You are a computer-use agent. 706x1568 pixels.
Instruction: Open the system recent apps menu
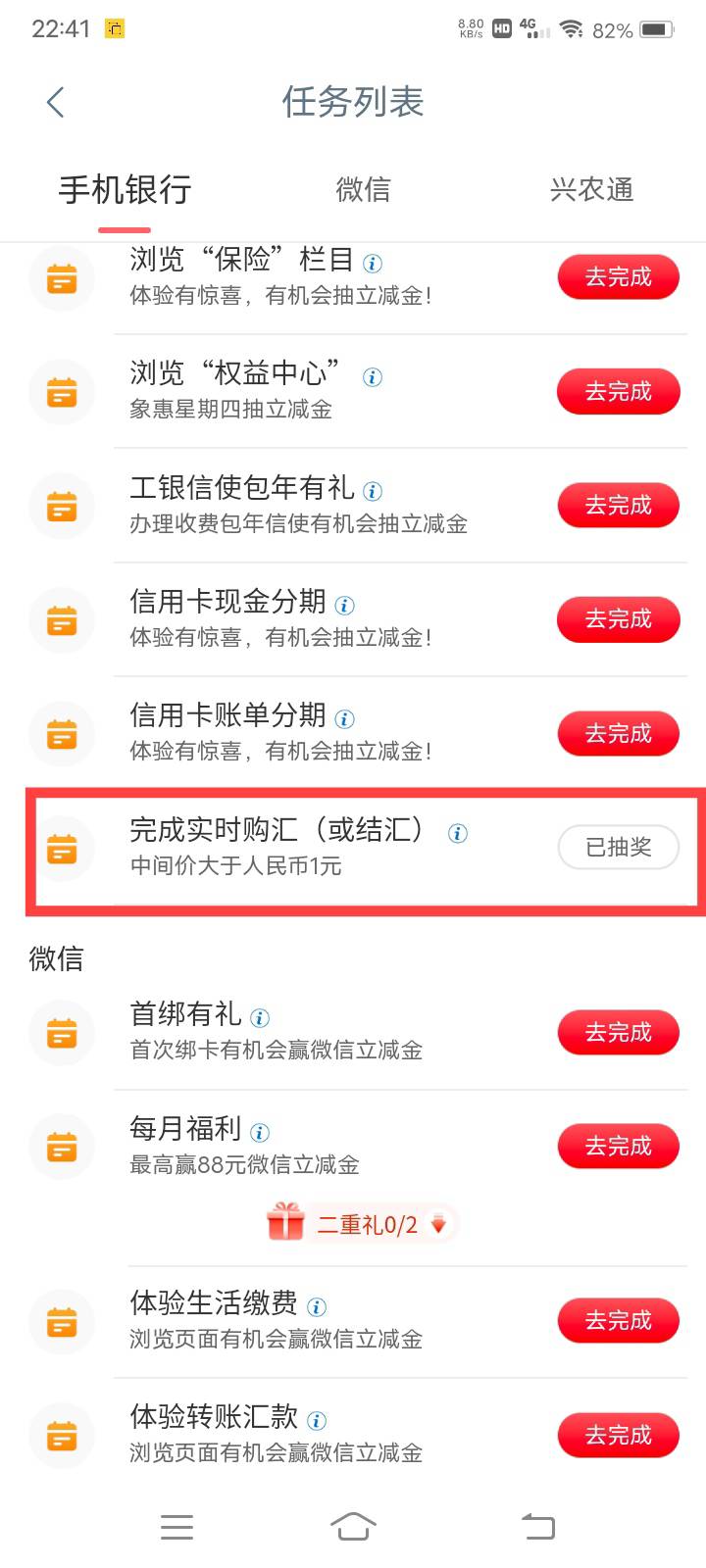click(176, 1526)
